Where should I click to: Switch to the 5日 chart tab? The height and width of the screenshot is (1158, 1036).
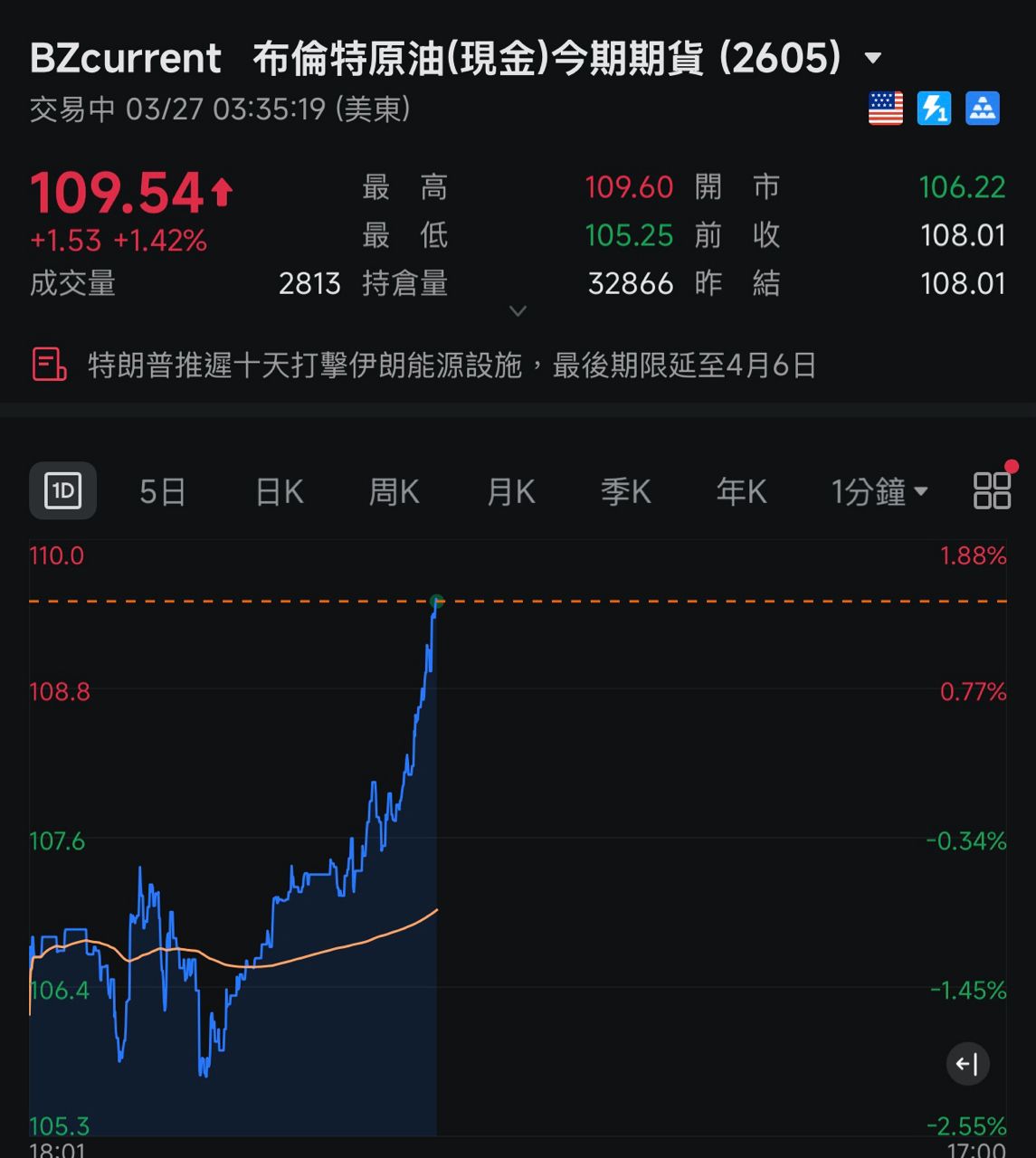[x=163, y=492]
